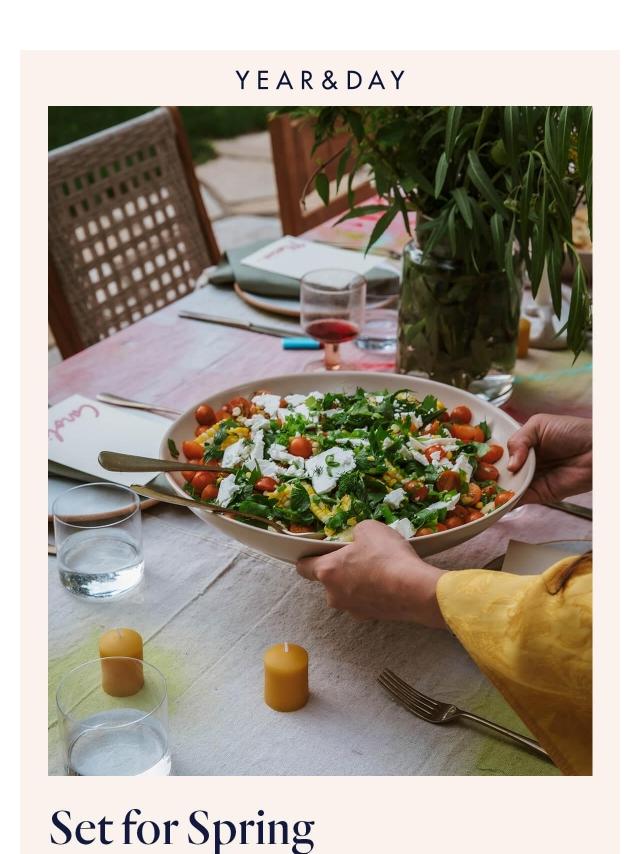Open the Year & Day header link
Image resolution: width=640 pixels, height=854 pixels.
pyautogui.click(x=320, y=80)
